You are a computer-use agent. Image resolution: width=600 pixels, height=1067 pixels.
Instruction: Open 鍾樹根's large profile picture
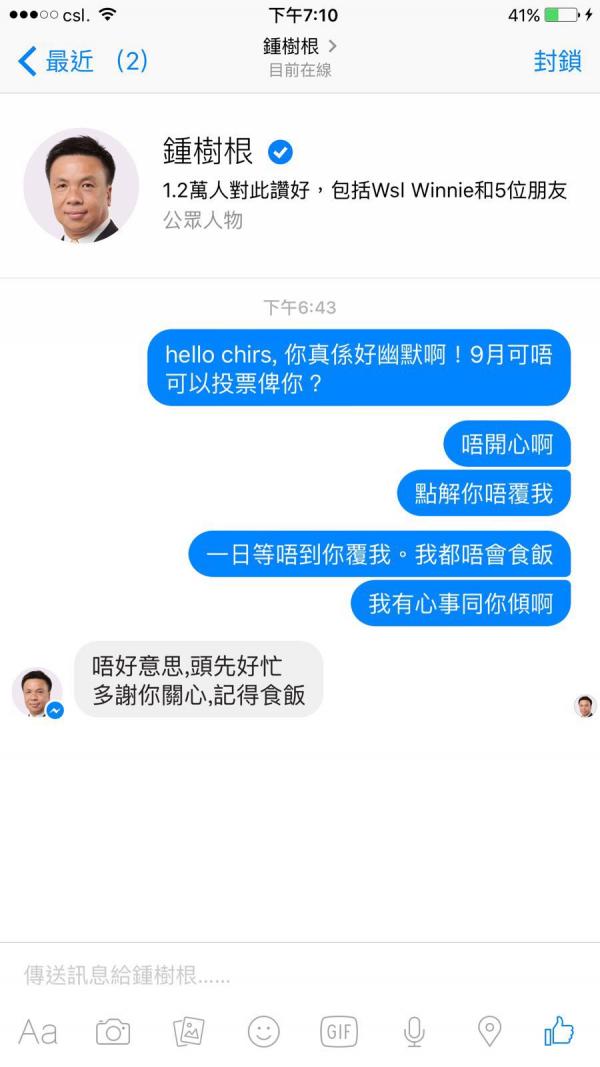point(81,185)
